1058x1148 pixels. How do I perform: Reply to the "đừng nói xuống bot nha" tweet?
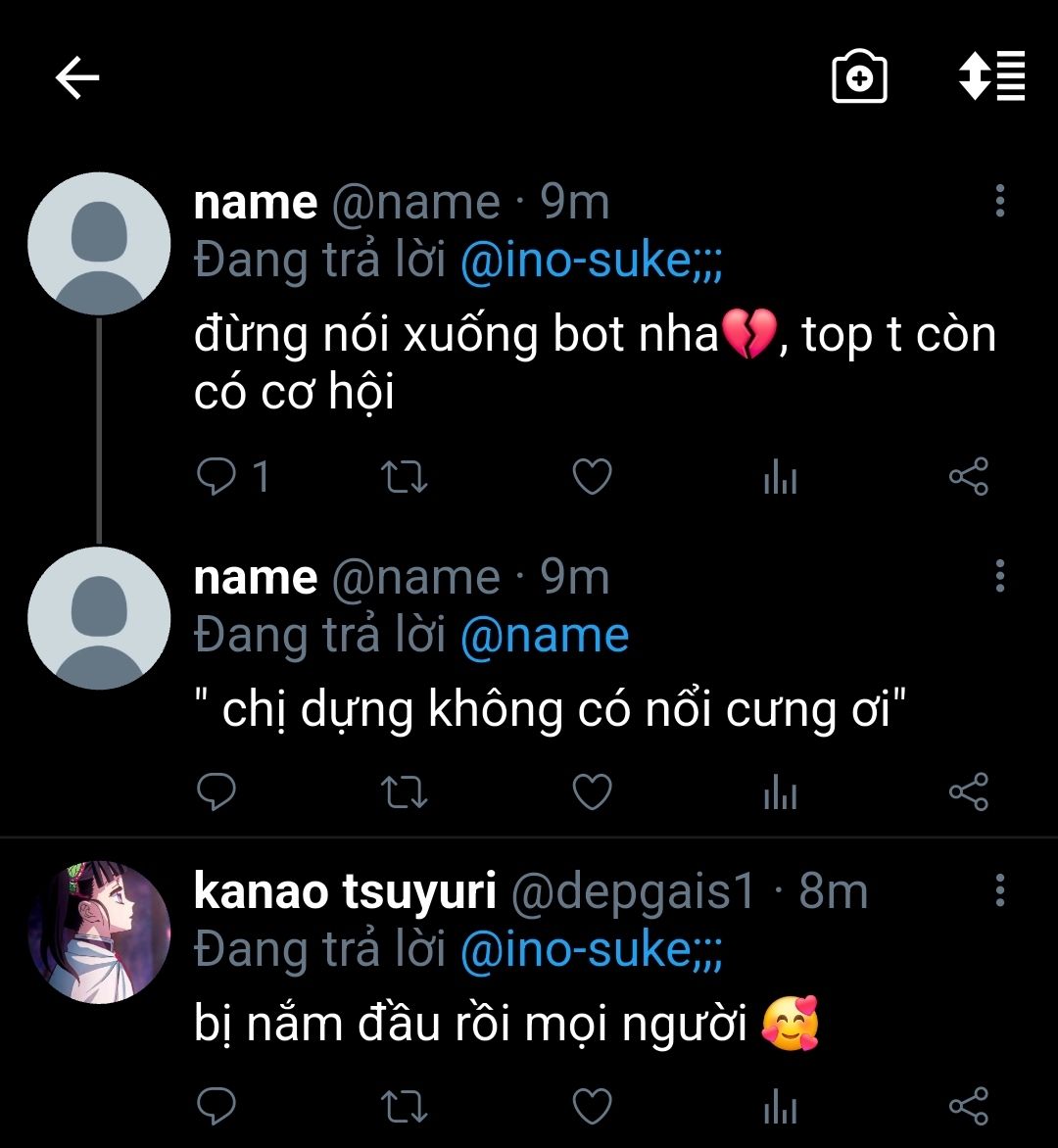216,476
